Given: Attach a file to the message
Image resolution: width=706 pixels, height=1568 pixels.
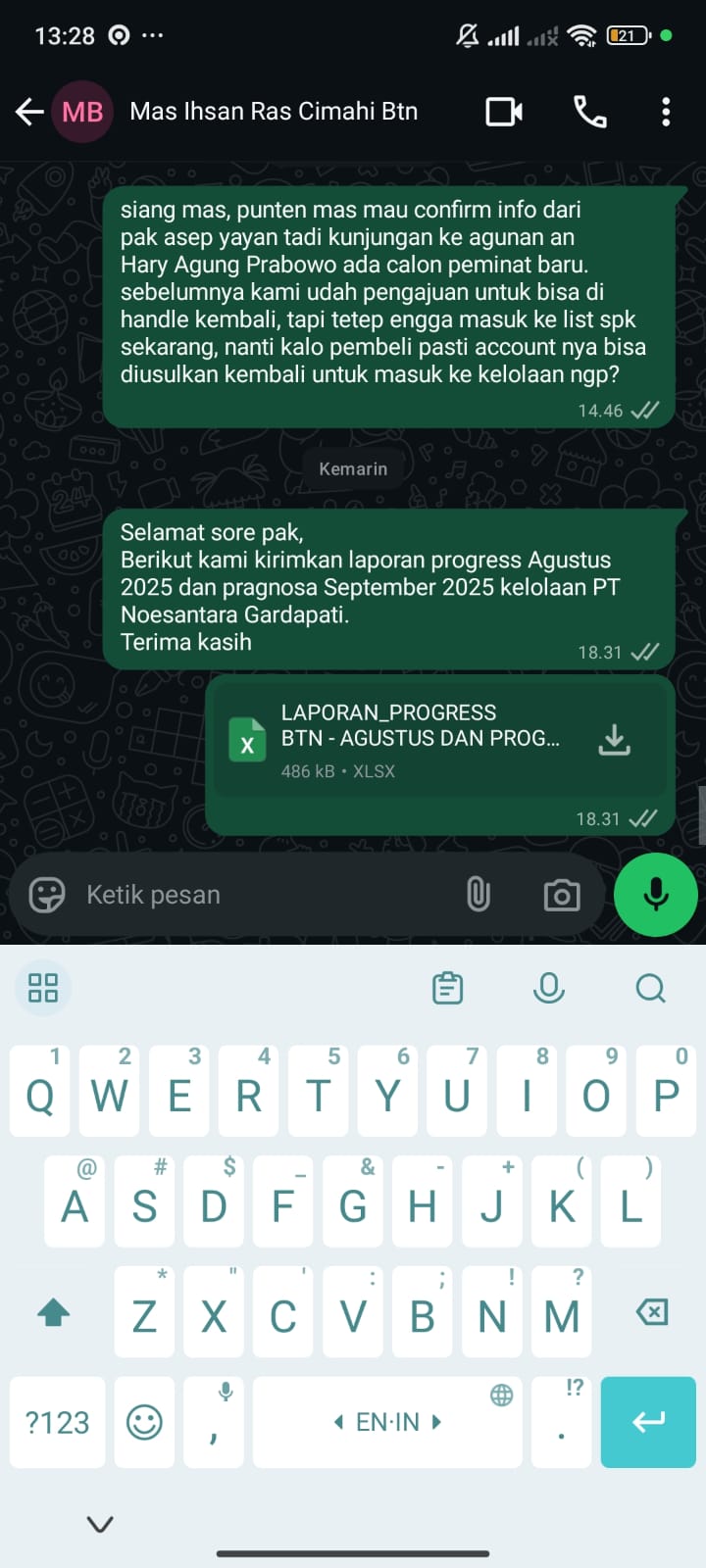Looking at the screenshot, I should coord(478,894).
